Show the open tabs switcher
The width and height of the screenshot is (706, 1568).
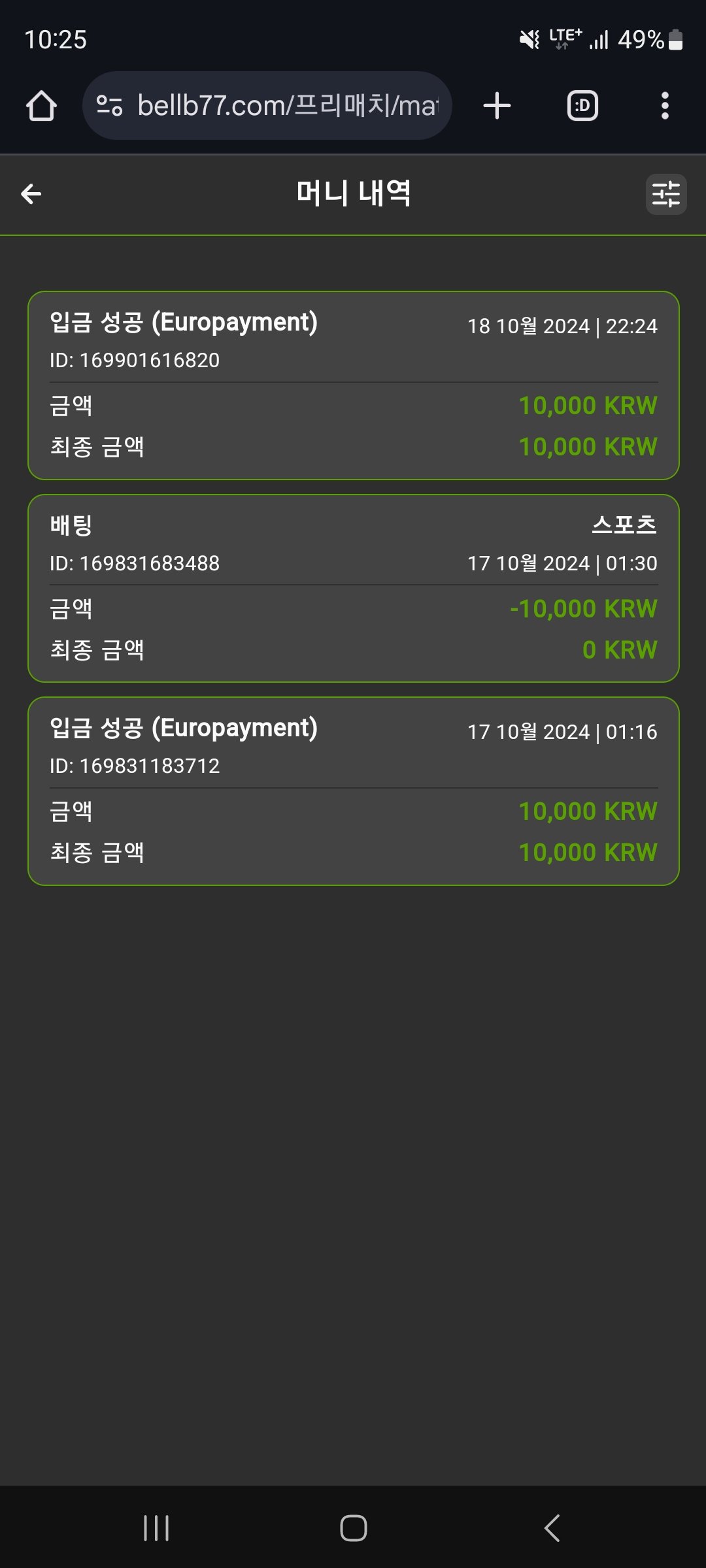point(582,106)
